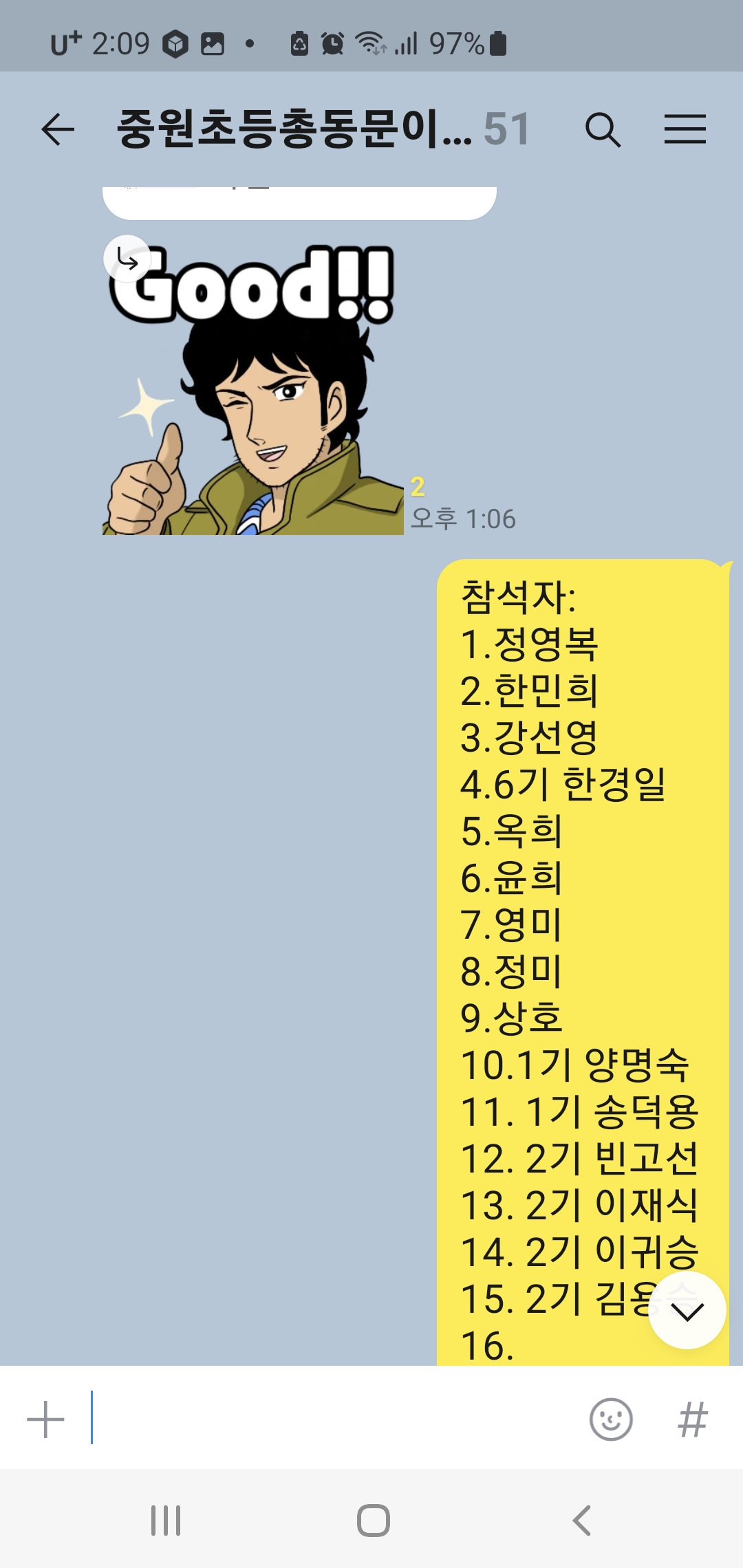743x1568 pixels.
Task: Open the plus attachment menu
Action: click(x=45, y=1419)
